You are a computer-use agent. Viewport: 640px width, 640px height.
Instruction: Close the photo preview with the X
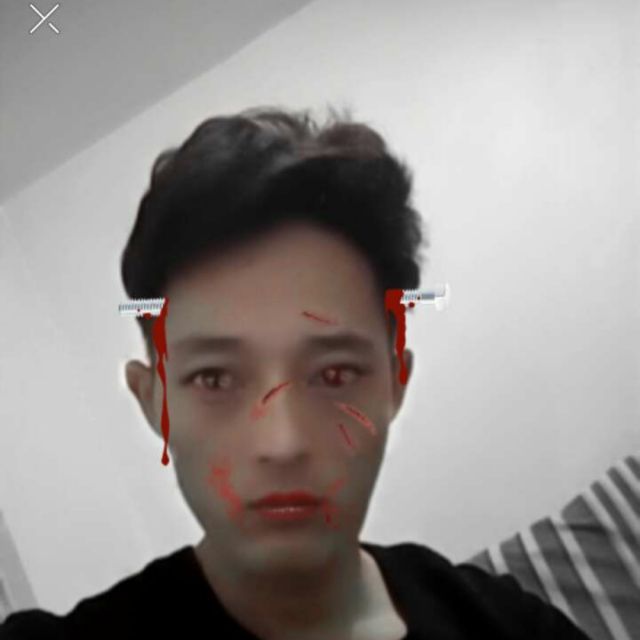[x=44, y=19]
